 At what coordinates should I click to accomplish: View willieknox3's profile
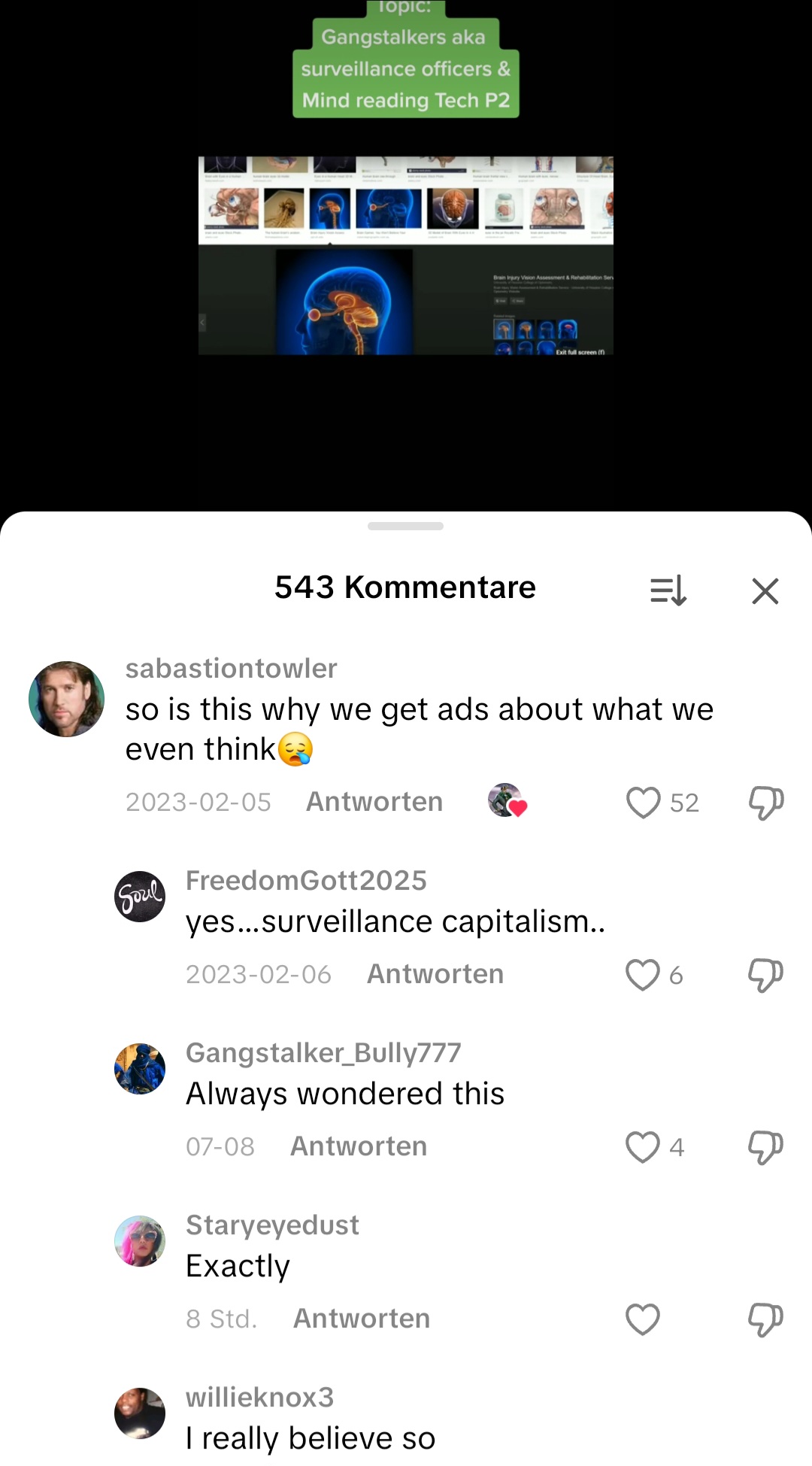259,1398
